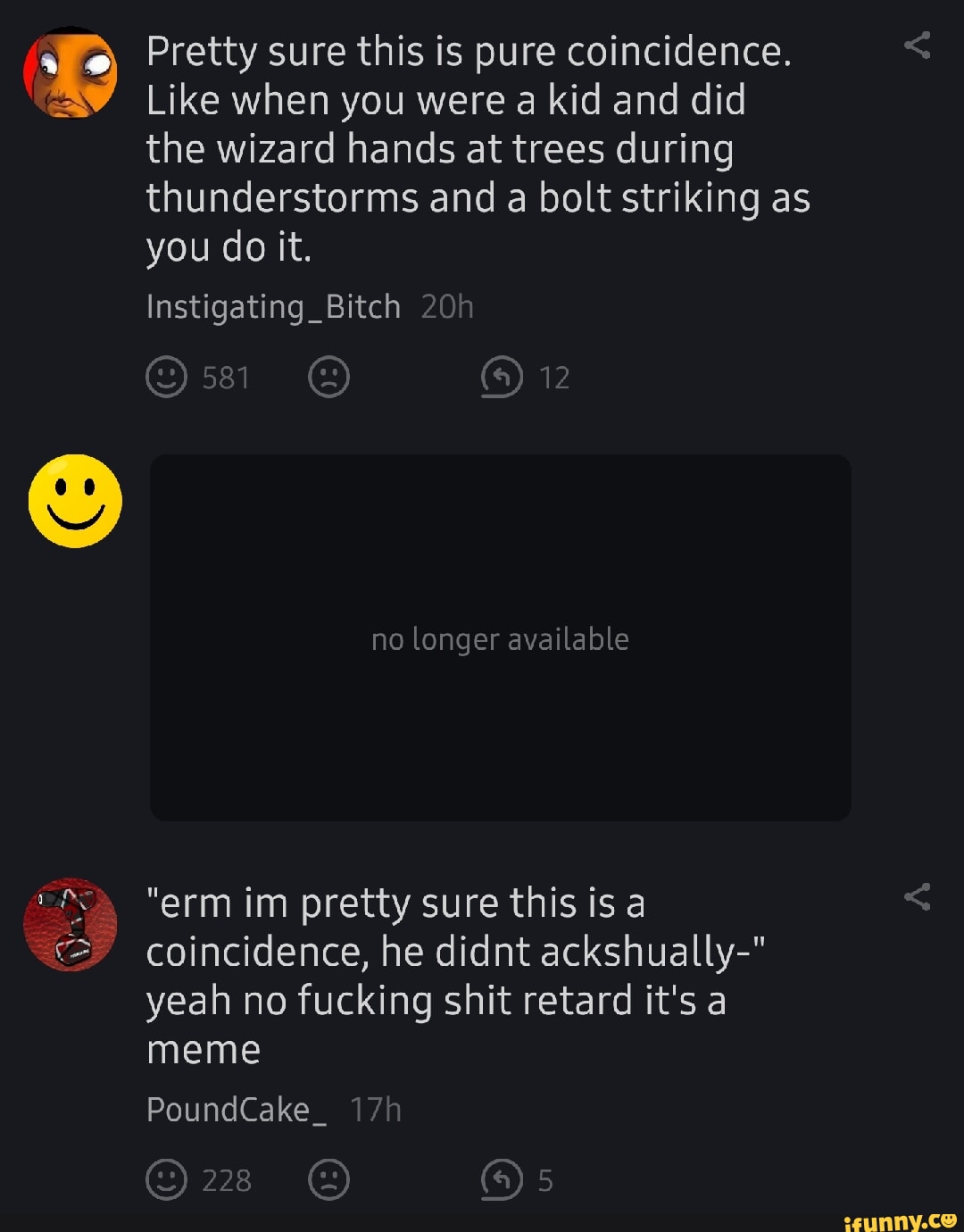964x1232 pixels.
Task: Open Instigating_Bitch's profile via username
Action: point(272,305)
